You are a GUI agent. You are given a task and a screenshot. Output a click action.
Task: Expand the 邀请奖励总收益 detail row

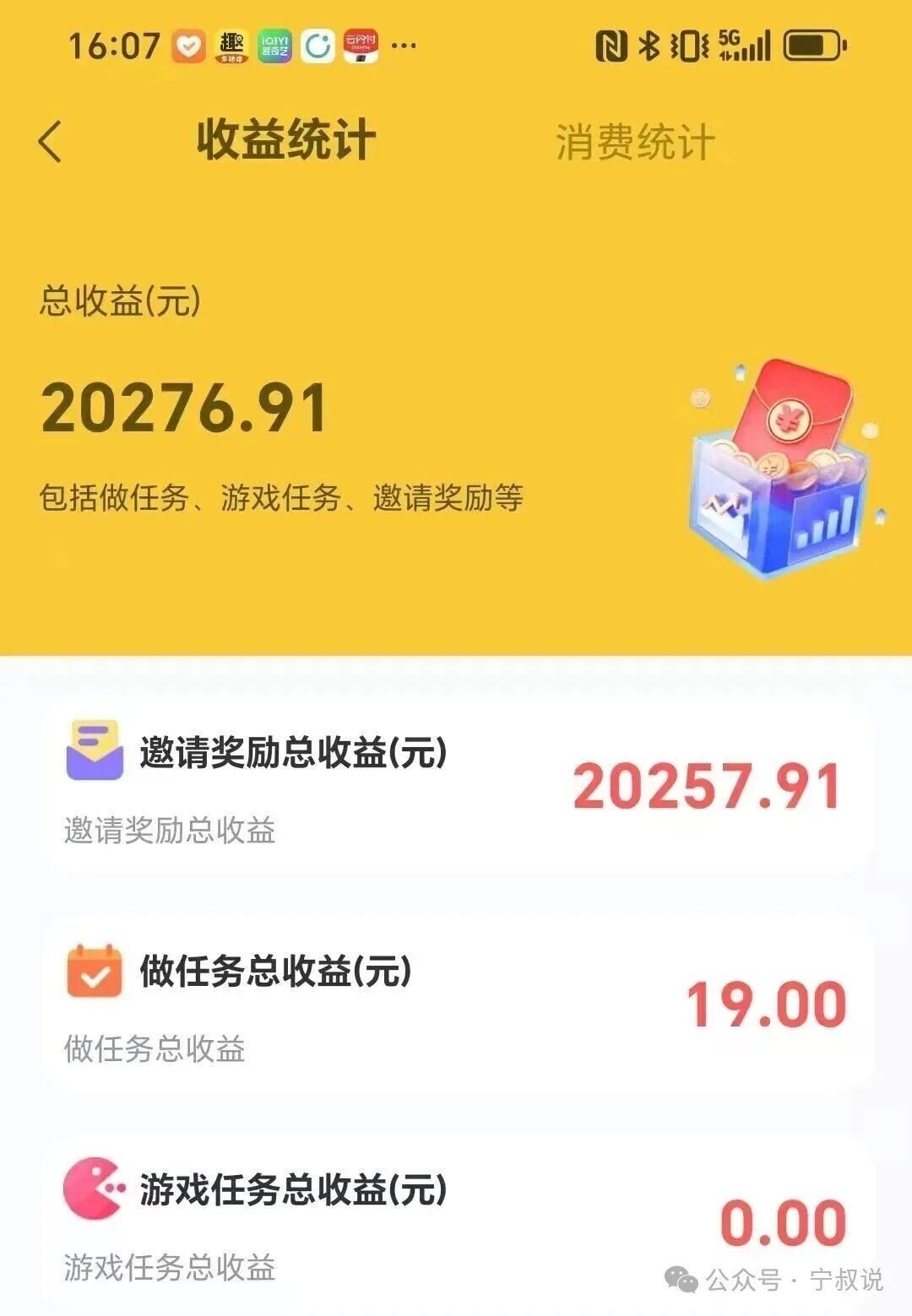[x=456, y=785]
